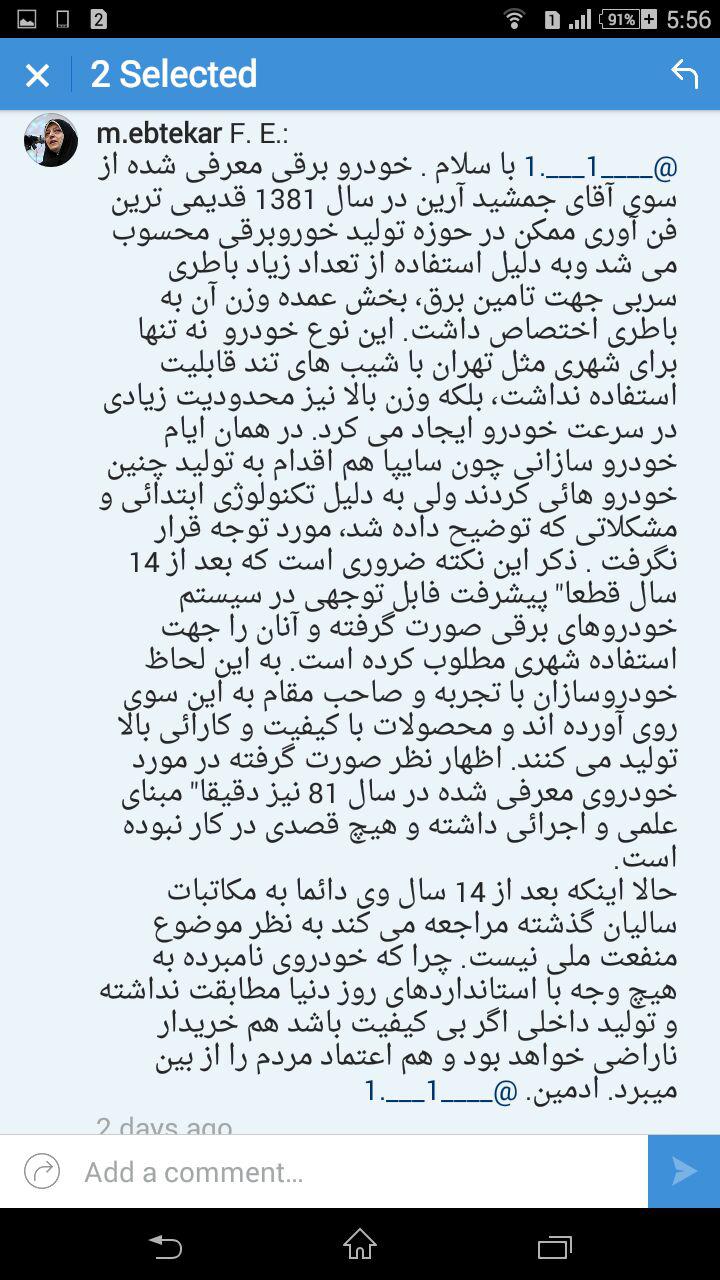
Task: Tap the system back button
Action: click(x=165, y=1245)
